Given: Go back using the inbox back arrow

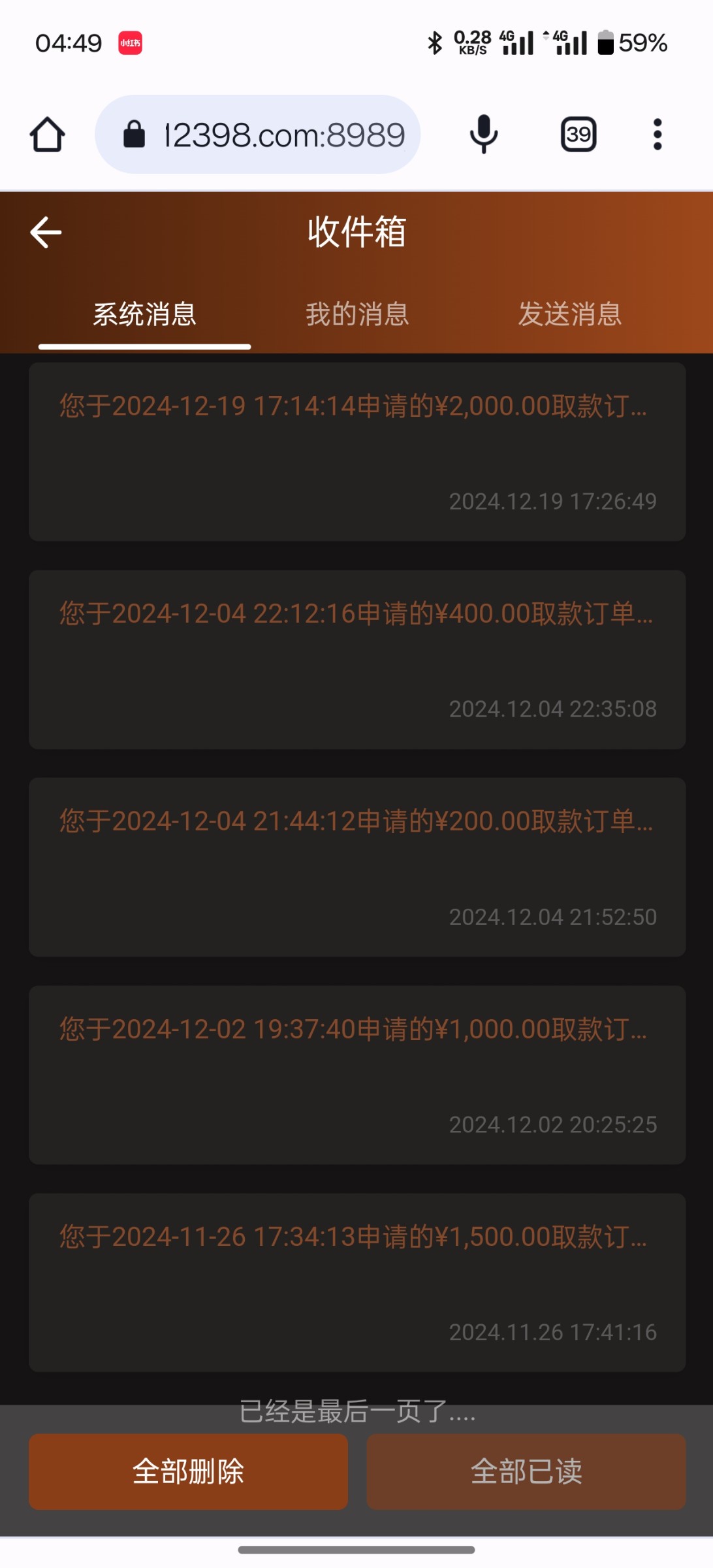Looking at the screenshot, I should coord(46,233).
